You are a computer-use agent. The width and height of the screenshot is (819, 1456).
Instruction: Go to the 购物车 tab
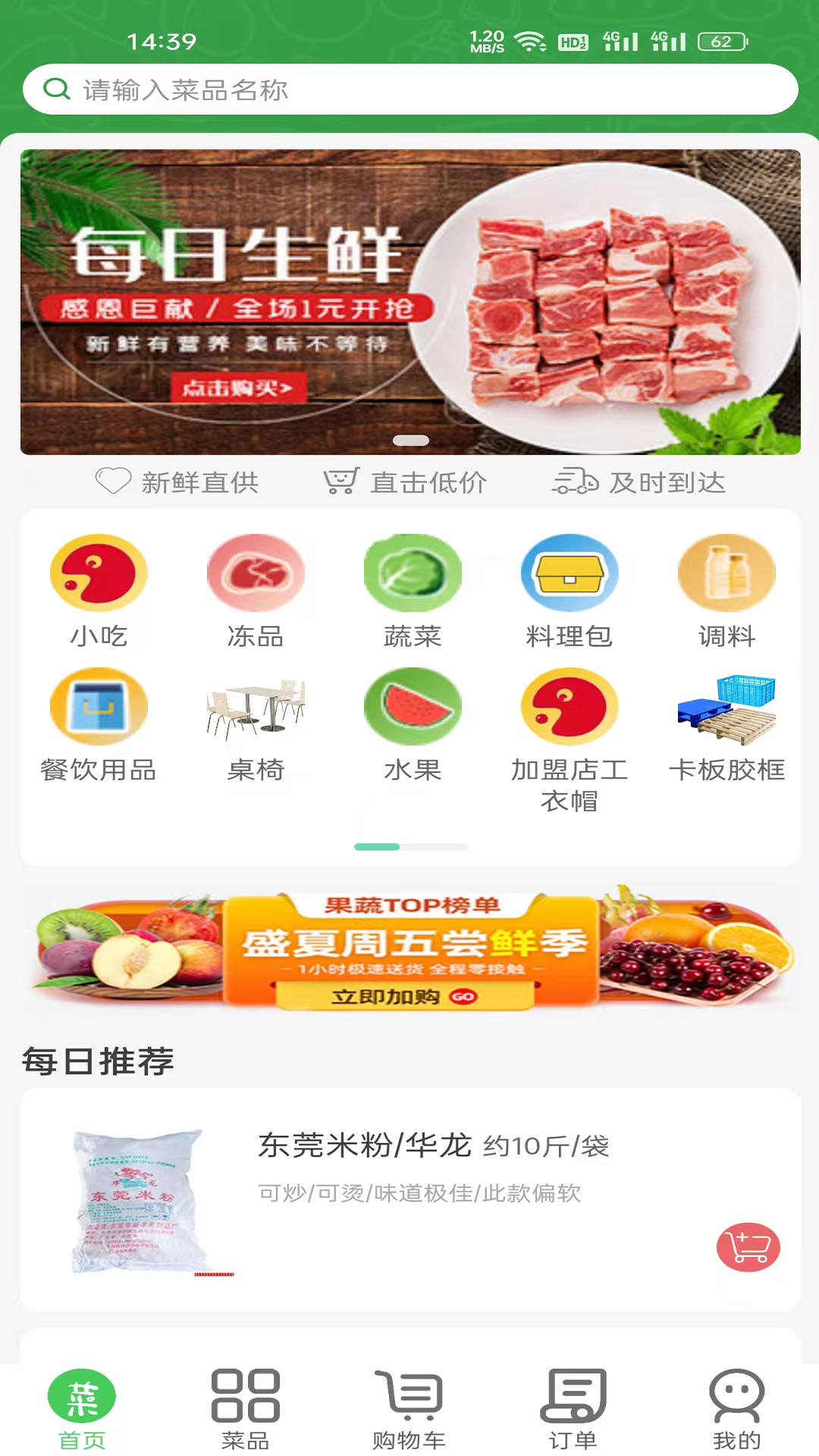(409, 1409)
